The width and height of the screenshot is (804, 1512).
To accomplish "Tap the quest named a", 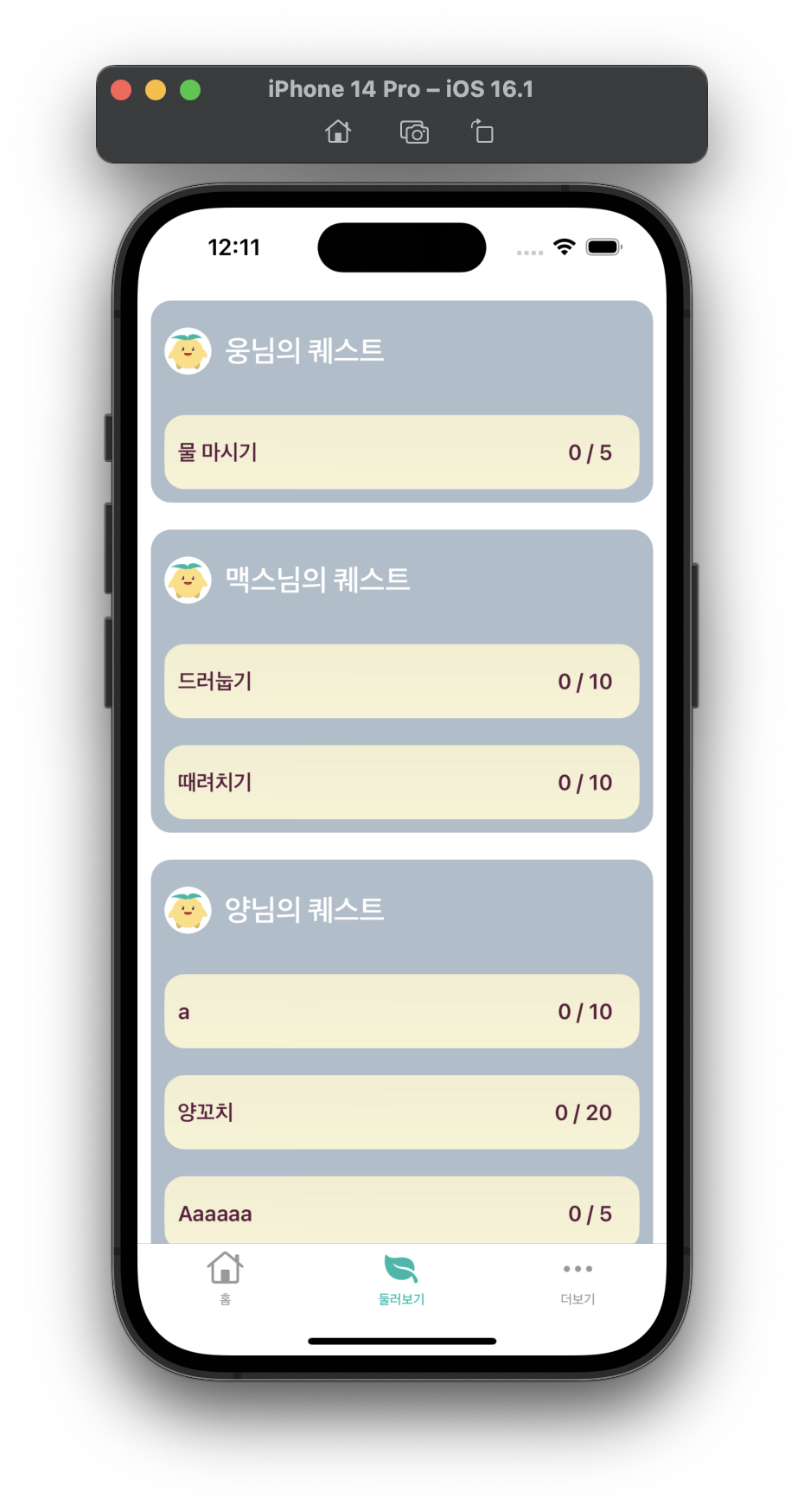I will [401, 1011].
